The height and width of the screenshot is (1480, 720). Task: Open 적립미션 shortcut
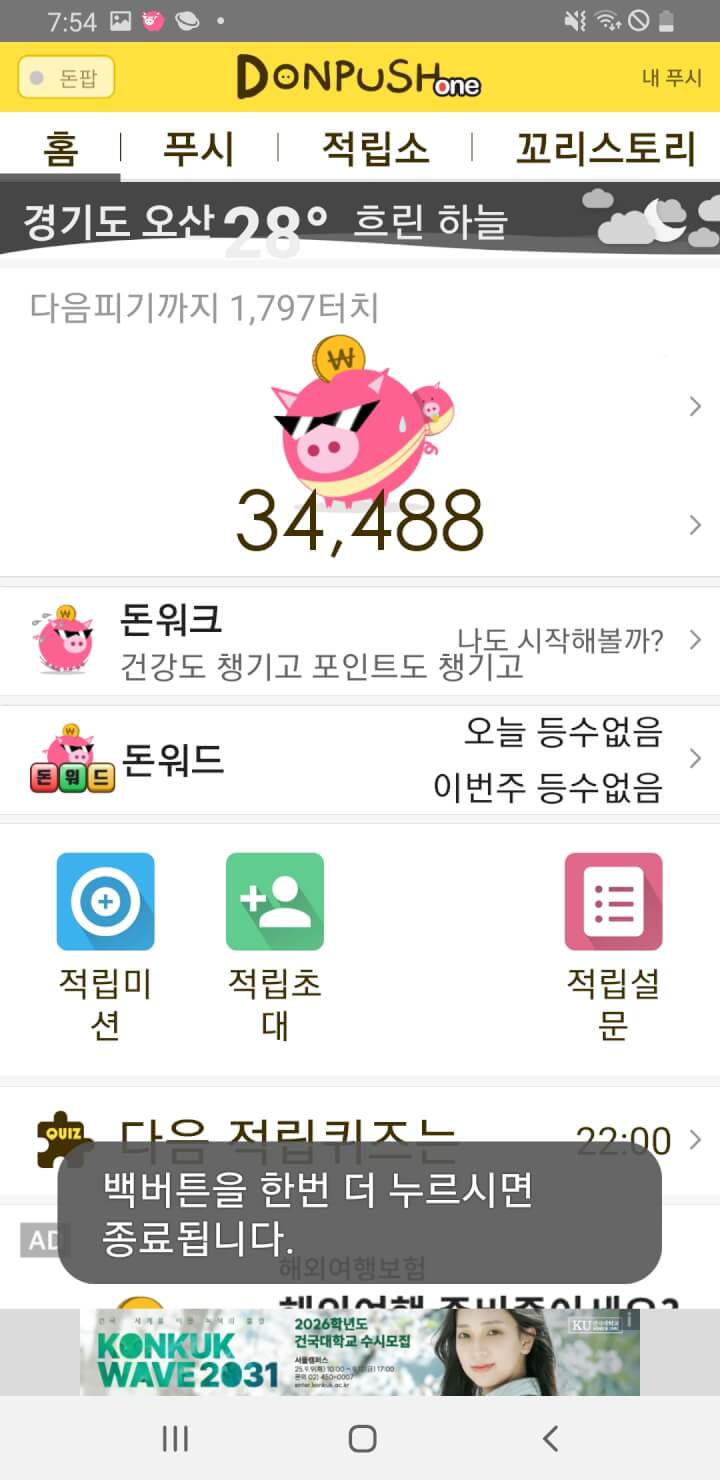point(105,945)
